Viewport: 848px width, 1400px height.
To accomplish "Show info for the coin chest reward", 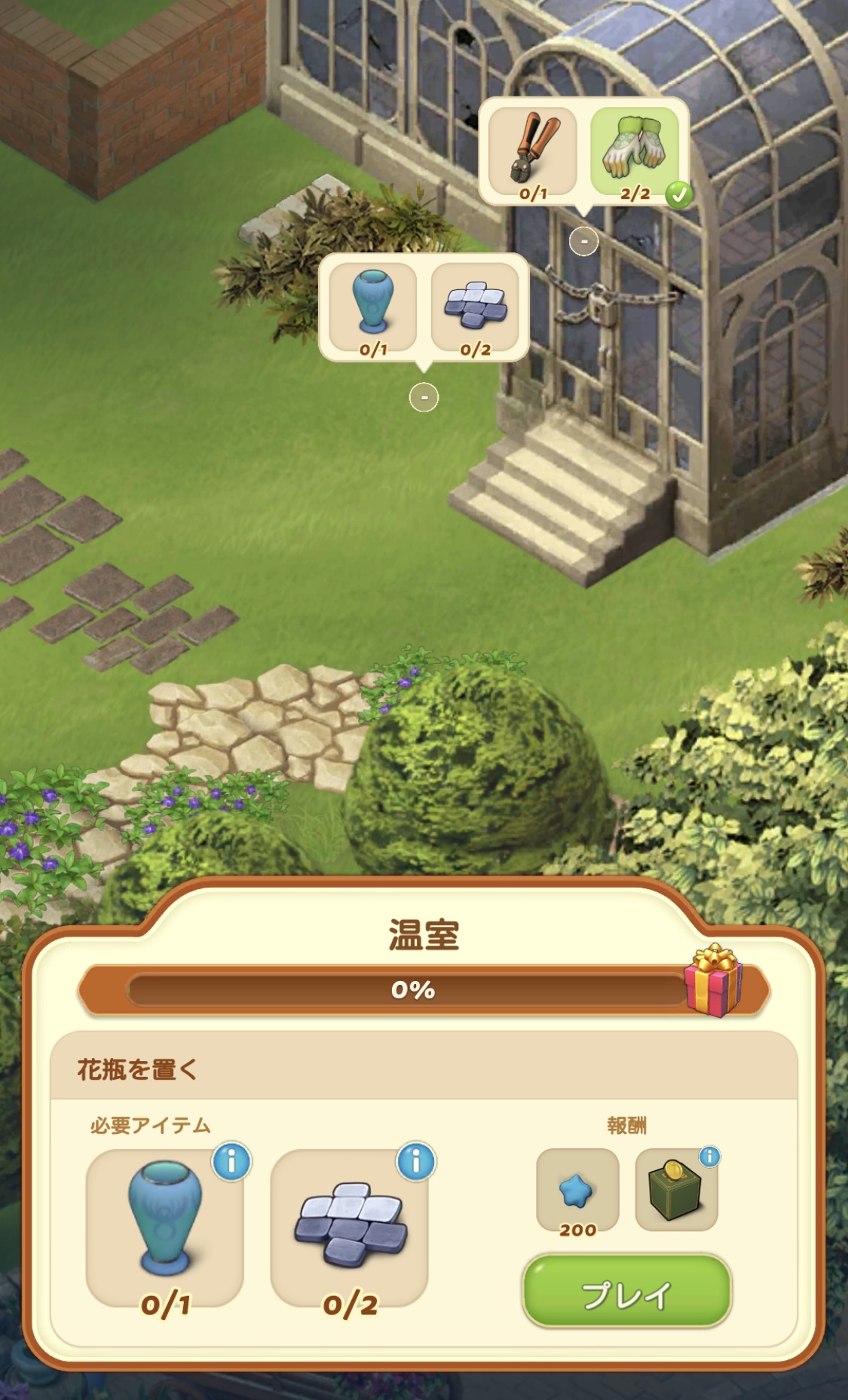I will pyautogui.click(x=709, y=1157).
